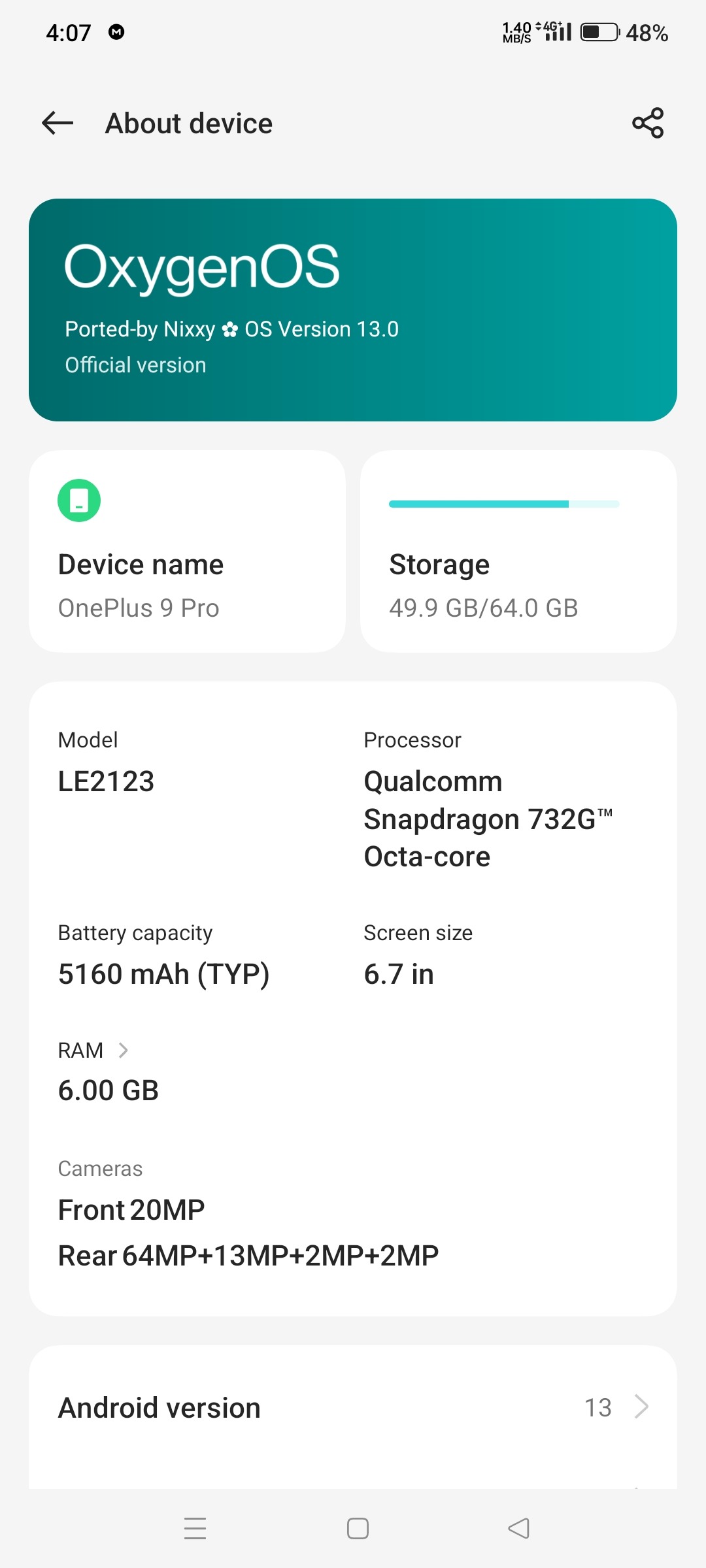706x1568 pixels.
Task: Open the Storage card
Action: coord(518,551)
